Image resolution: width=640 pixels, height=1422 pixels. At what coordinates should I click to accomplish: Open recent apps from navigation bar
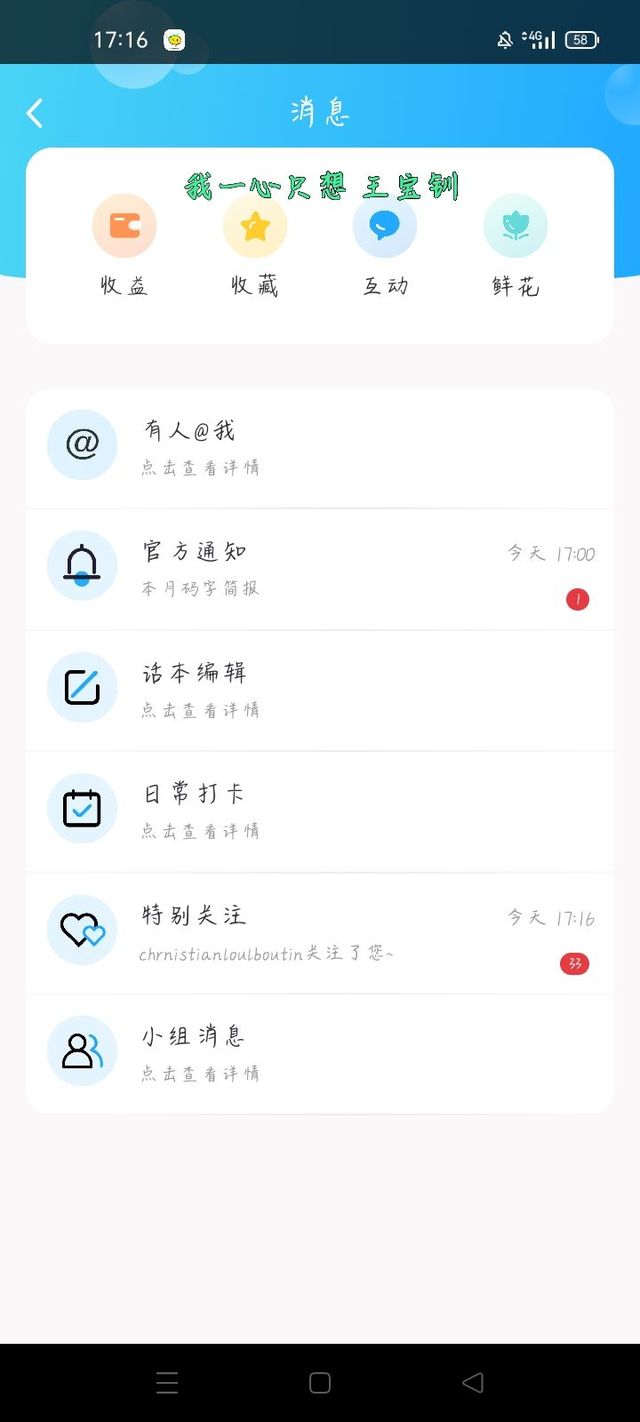coord(167,1383)
